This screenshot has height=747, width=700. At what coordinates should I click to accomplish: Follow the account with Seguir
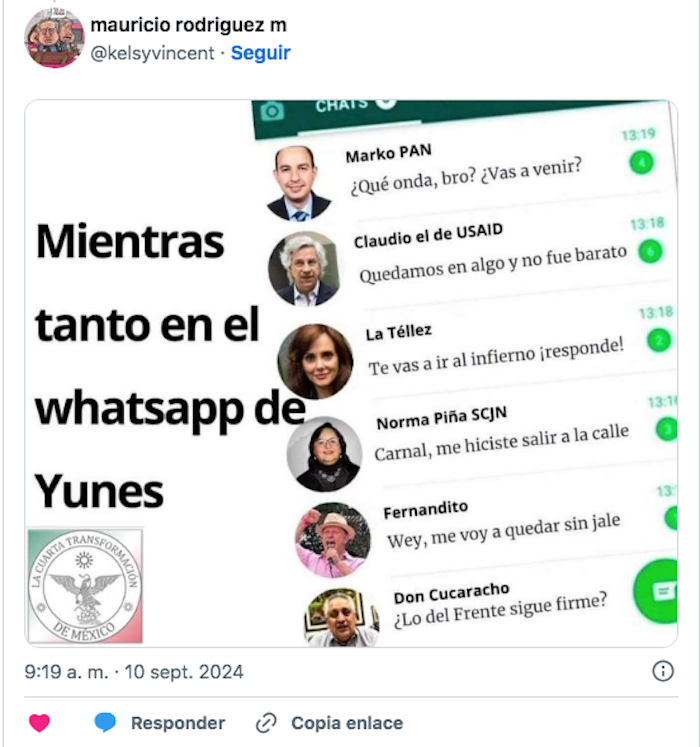260,53
